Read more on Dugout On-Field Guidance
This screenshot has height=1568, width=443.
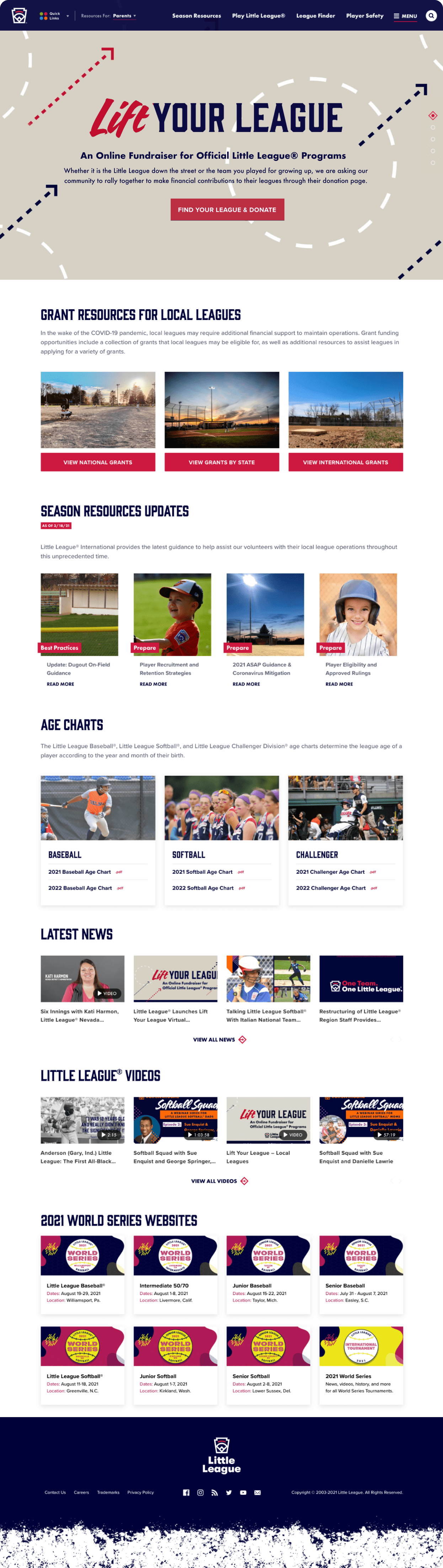(x=60, y=684)
